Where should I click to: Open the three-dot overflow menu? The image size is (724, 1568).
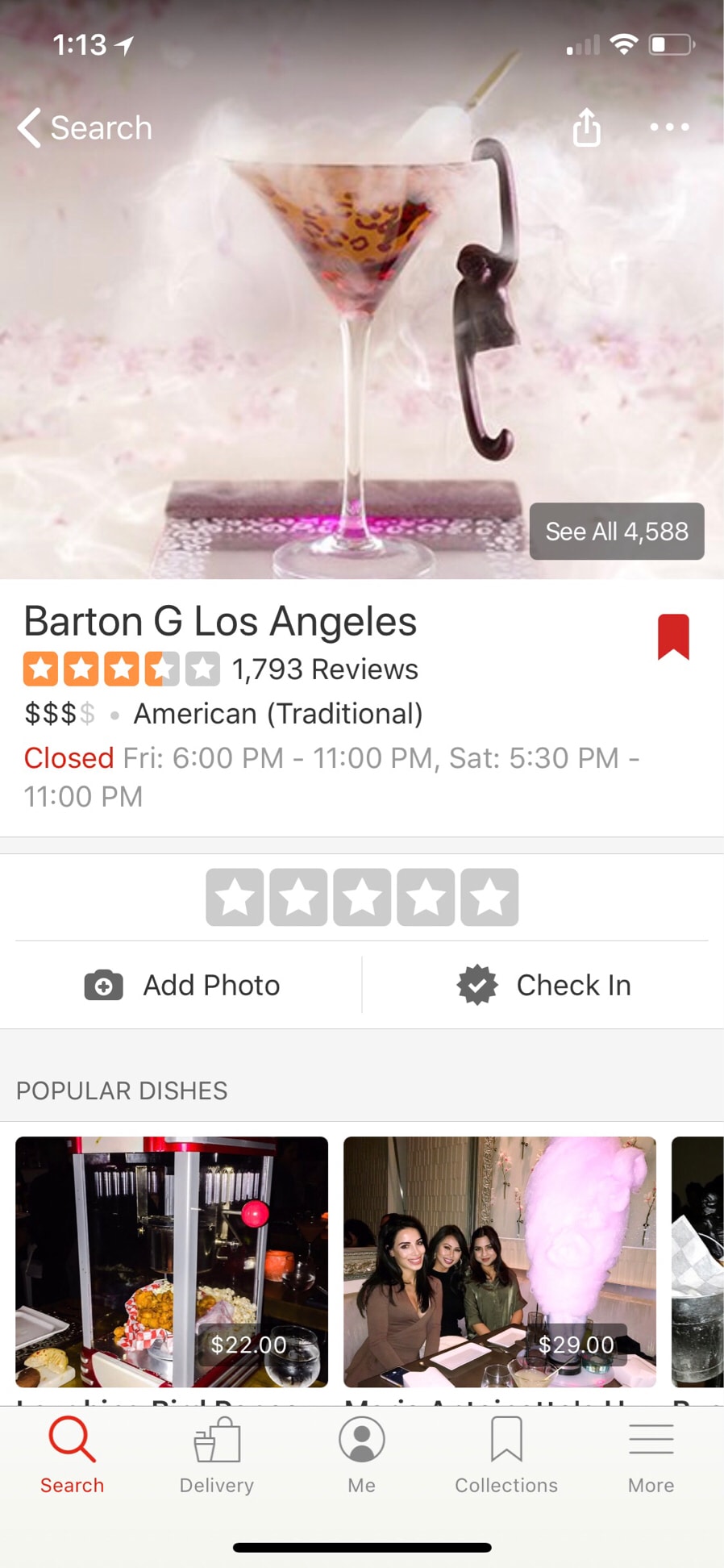click(x=669, y=127)
